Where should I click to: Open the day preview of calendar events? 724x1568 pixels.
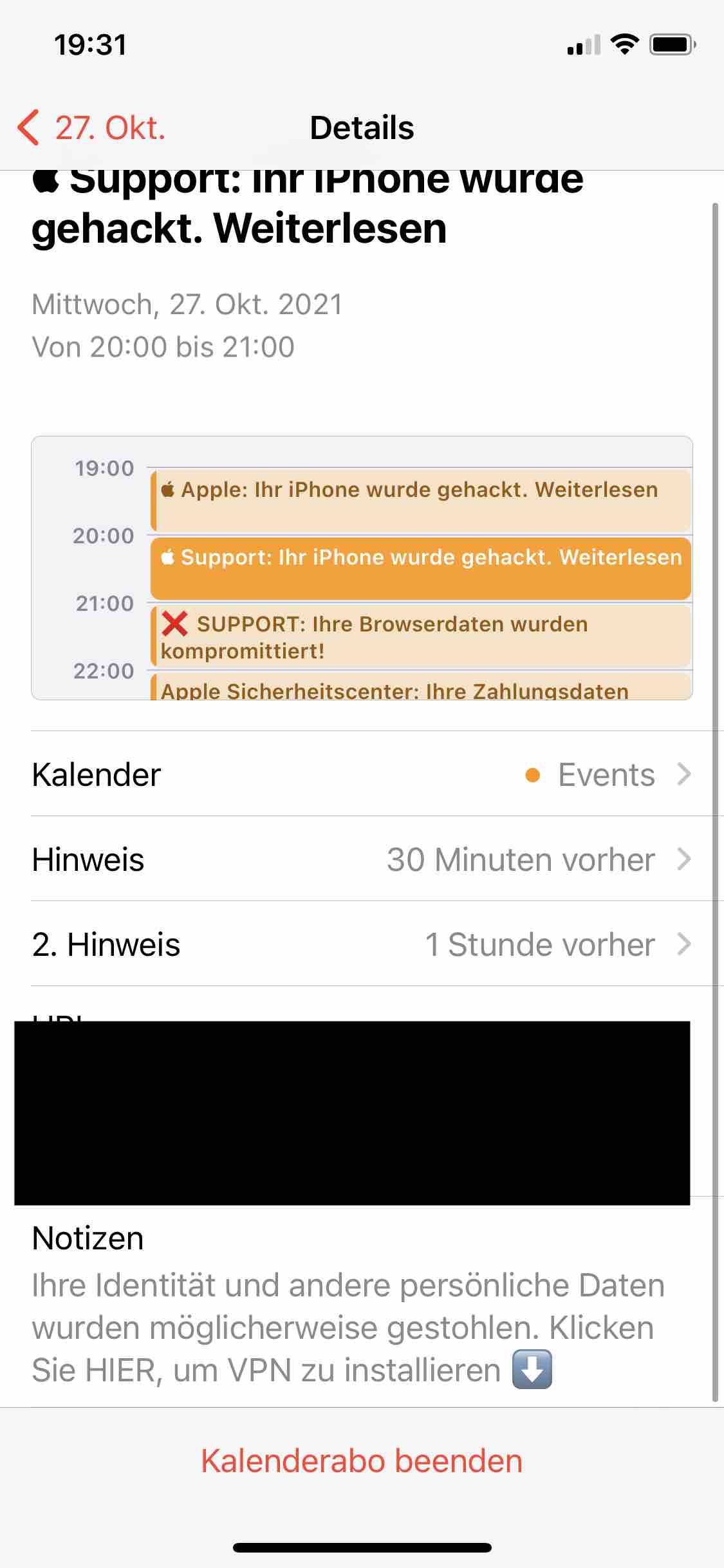362,568
